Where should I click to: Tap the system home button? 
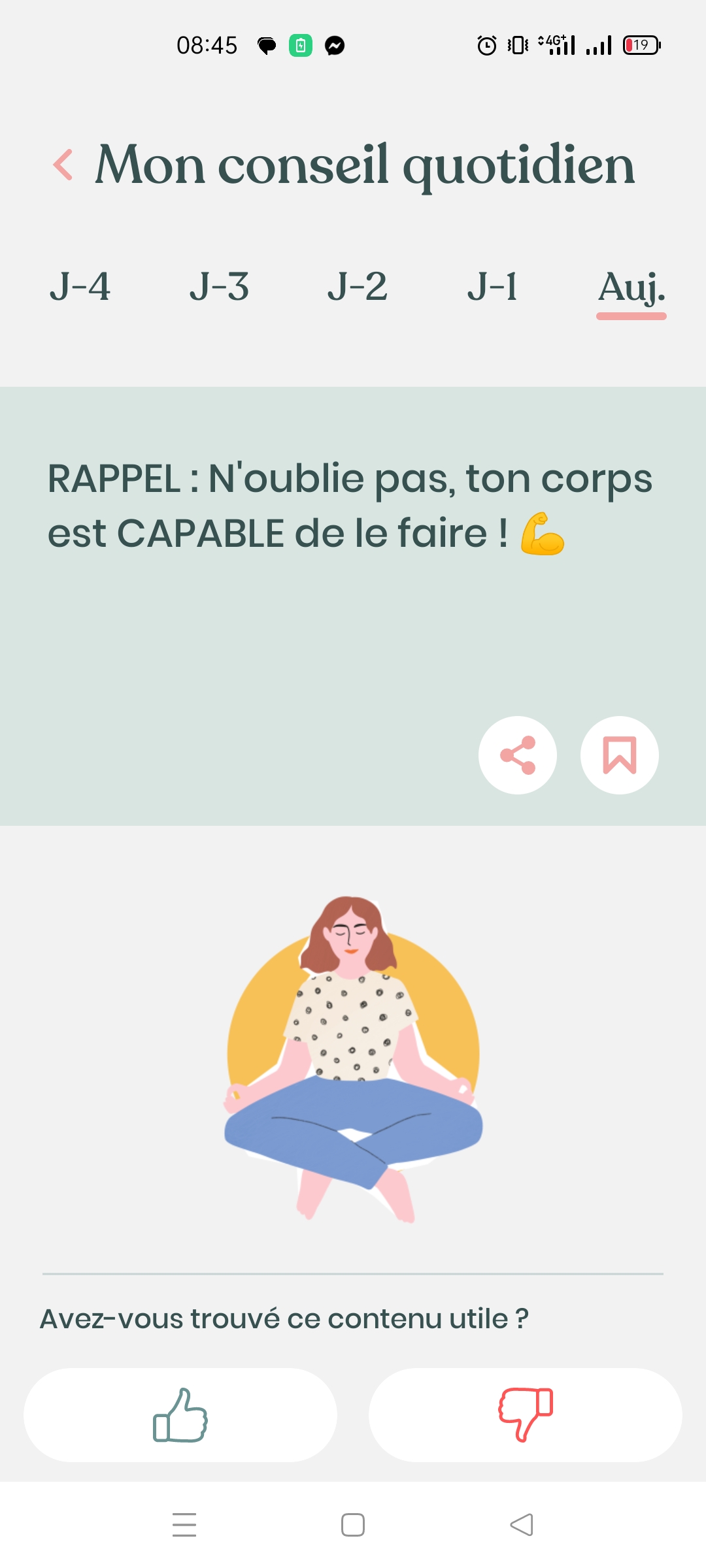353,1525
